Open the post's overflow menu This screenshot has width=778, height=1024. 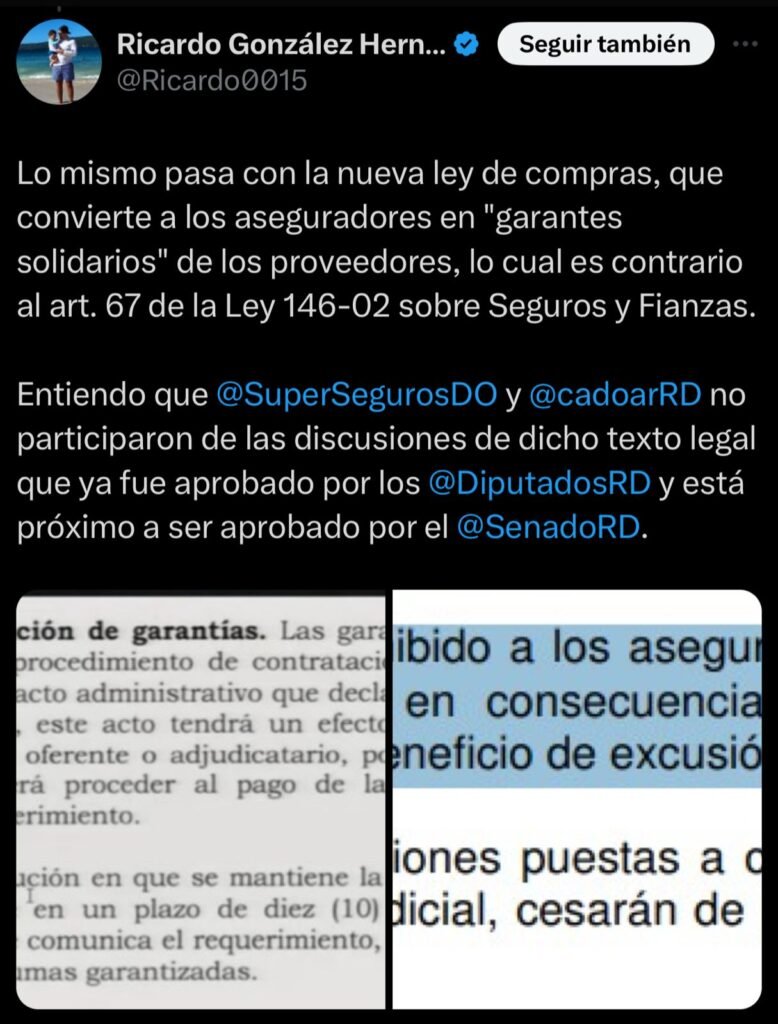tap(746, 45)
